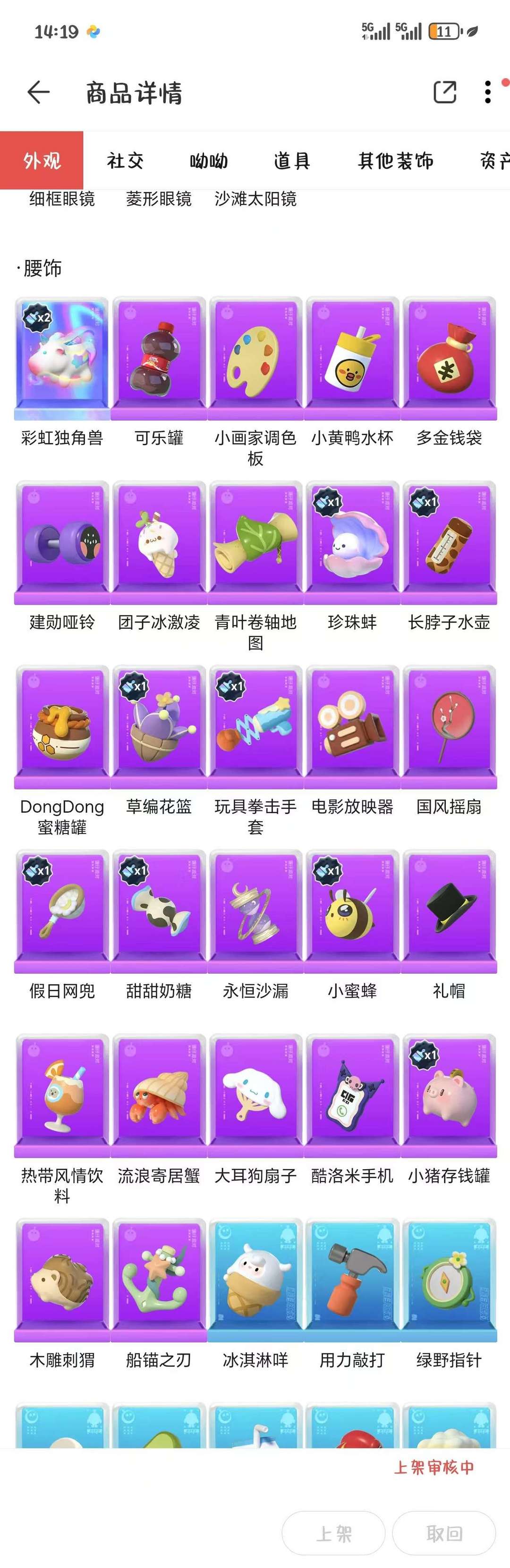Tap the 上架 button

(x=333, y=1533)
